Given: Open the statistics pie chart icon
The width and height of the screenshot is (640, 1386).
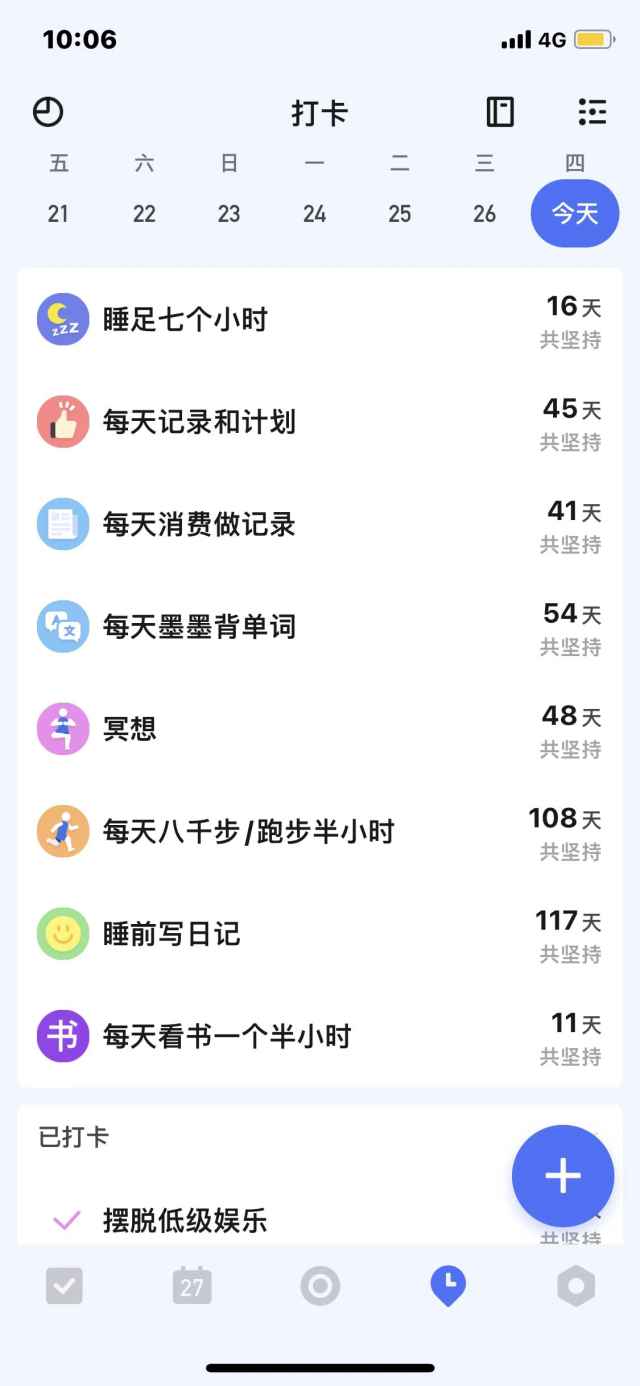Looking at the screenshot, I should coord(48,112).
